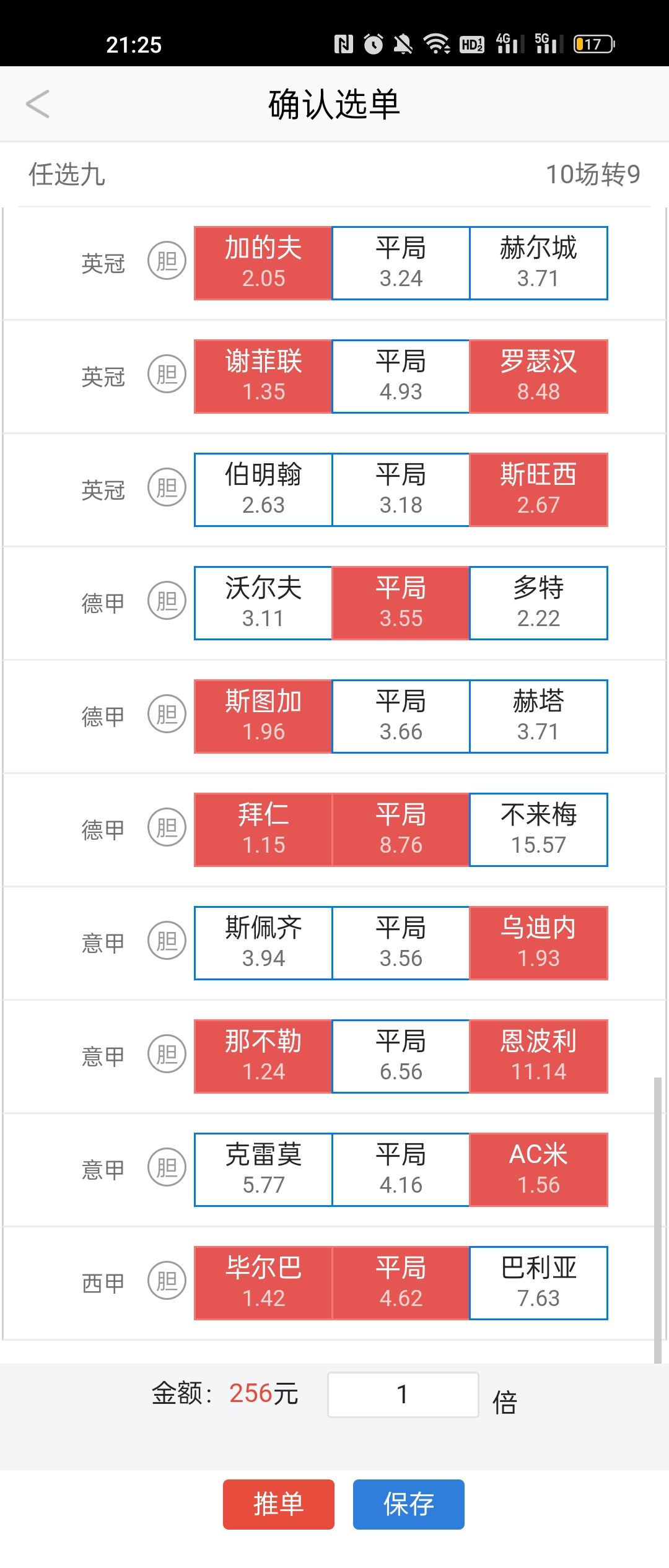
Task: Add 不来梅 at odds 15.57
Action: click(538, 829)
